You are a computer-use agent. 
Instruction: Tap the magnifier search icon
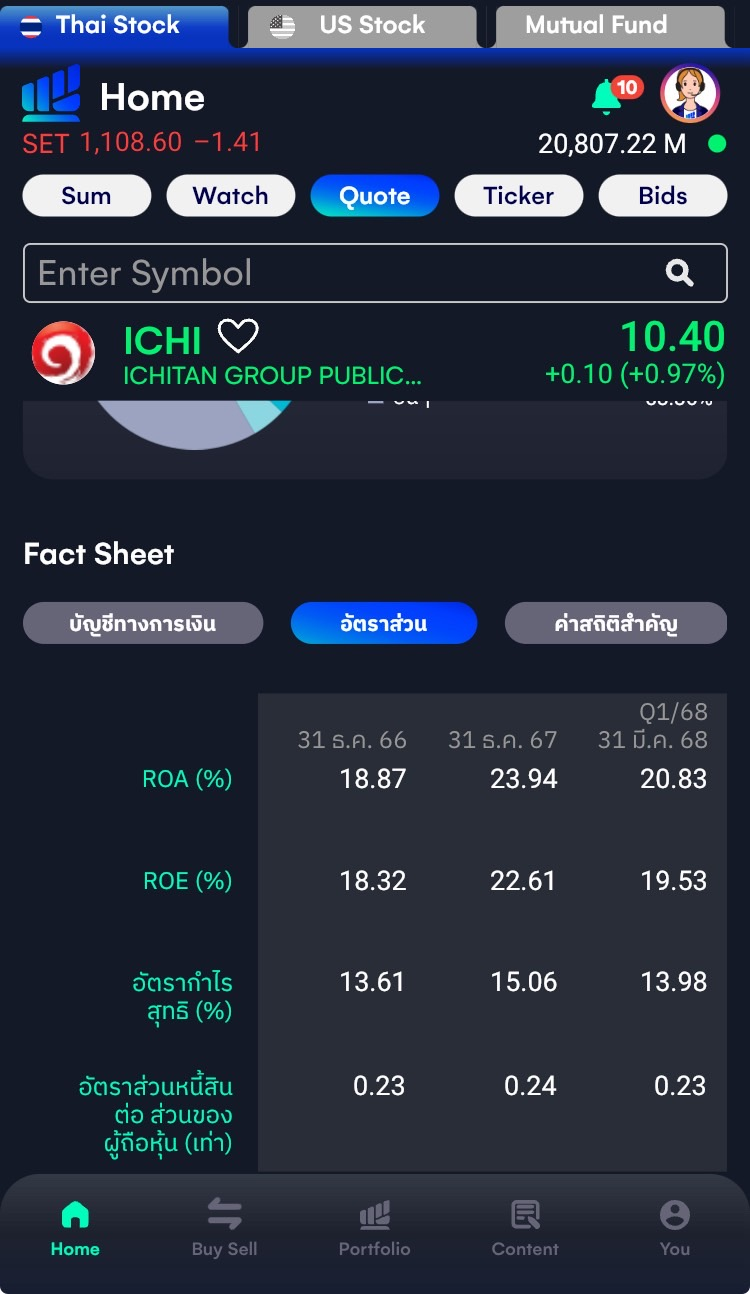click(680, 273)
